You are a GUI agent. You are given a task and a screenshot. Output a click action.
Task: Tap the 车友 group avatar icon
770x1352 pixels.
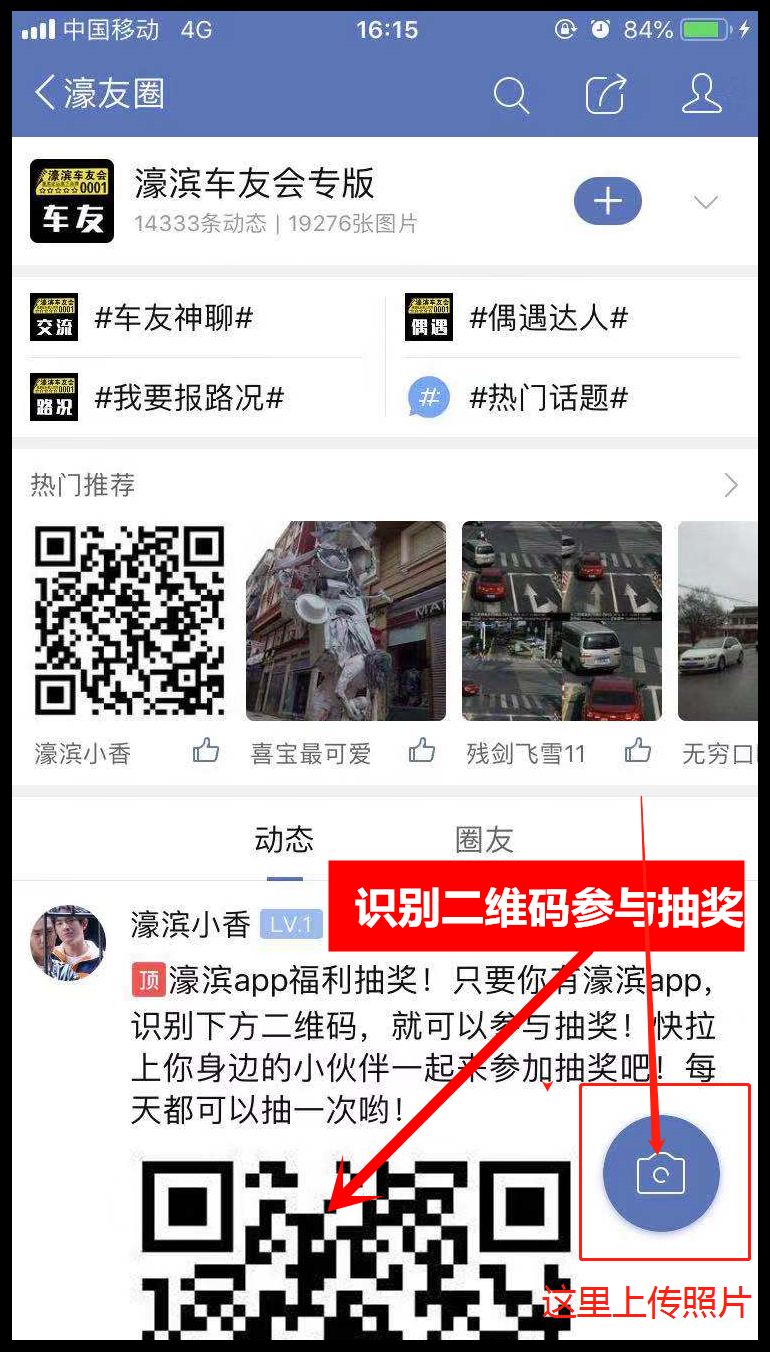(71, 200)
